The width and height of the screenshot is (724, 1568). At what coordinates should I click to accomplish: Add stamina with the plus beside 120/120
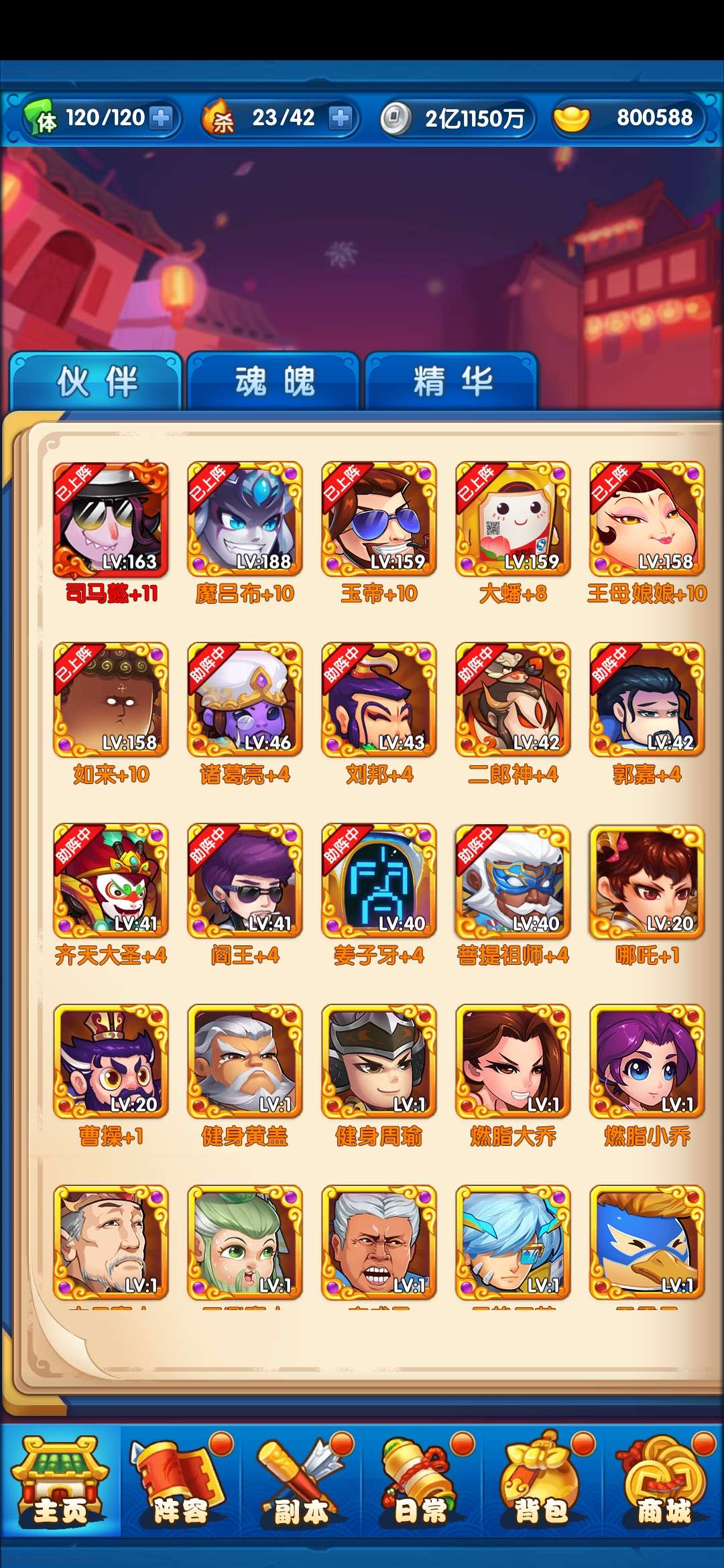click(x=161, y=118)
